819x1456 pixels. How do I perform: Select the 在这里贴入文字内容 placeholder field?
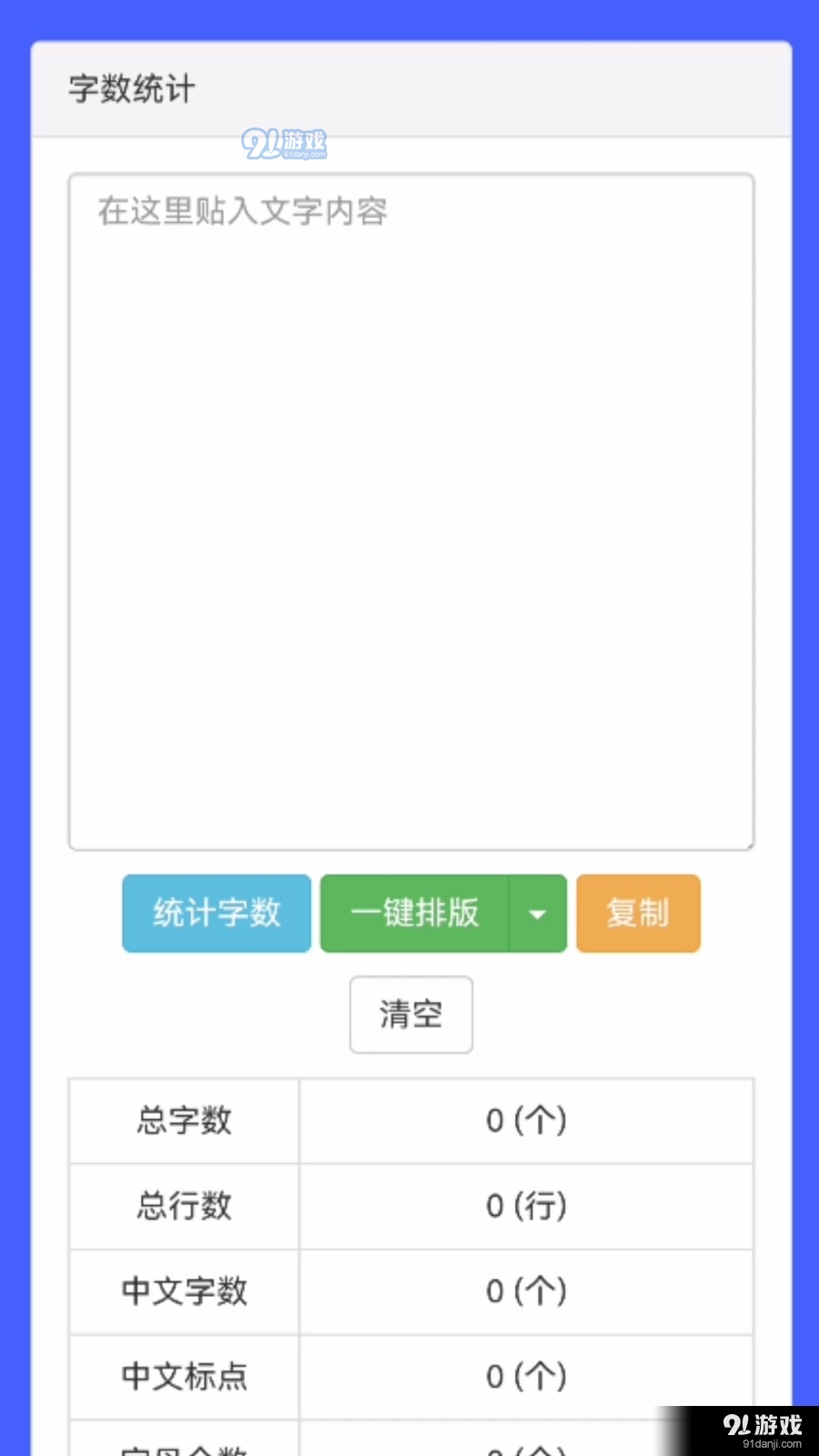click(241, 211)
